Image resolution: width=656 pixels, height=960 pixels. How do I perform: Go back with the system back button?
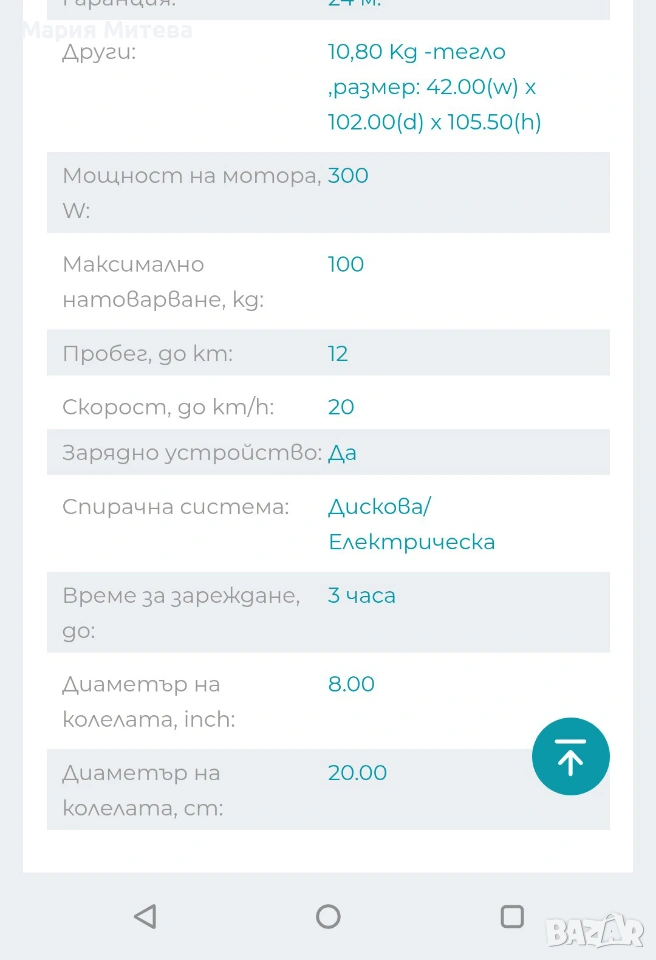(x=146, y=916)
